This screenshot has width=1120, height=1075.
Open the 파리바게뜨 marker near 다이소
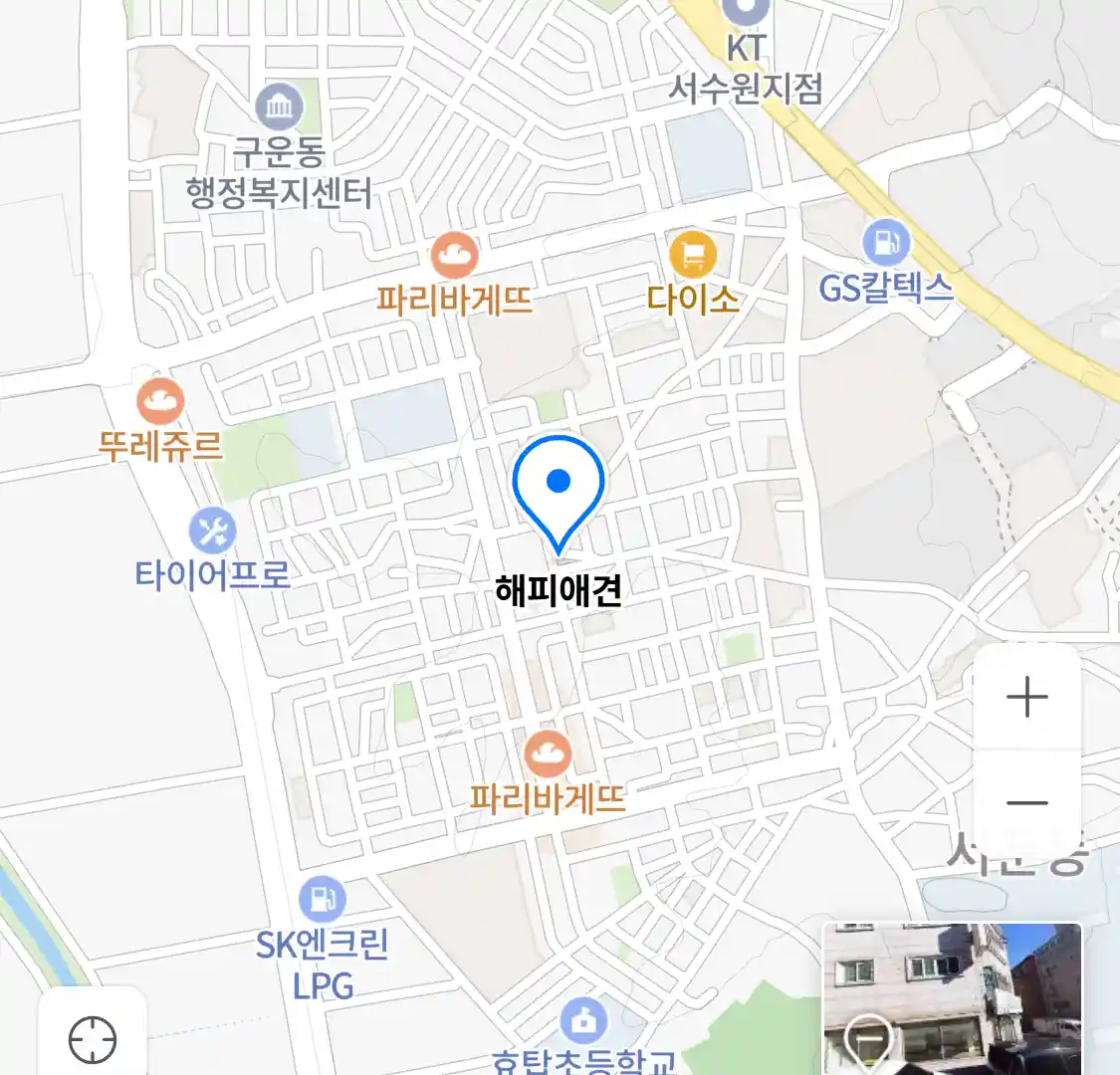[x=454, y=257]
